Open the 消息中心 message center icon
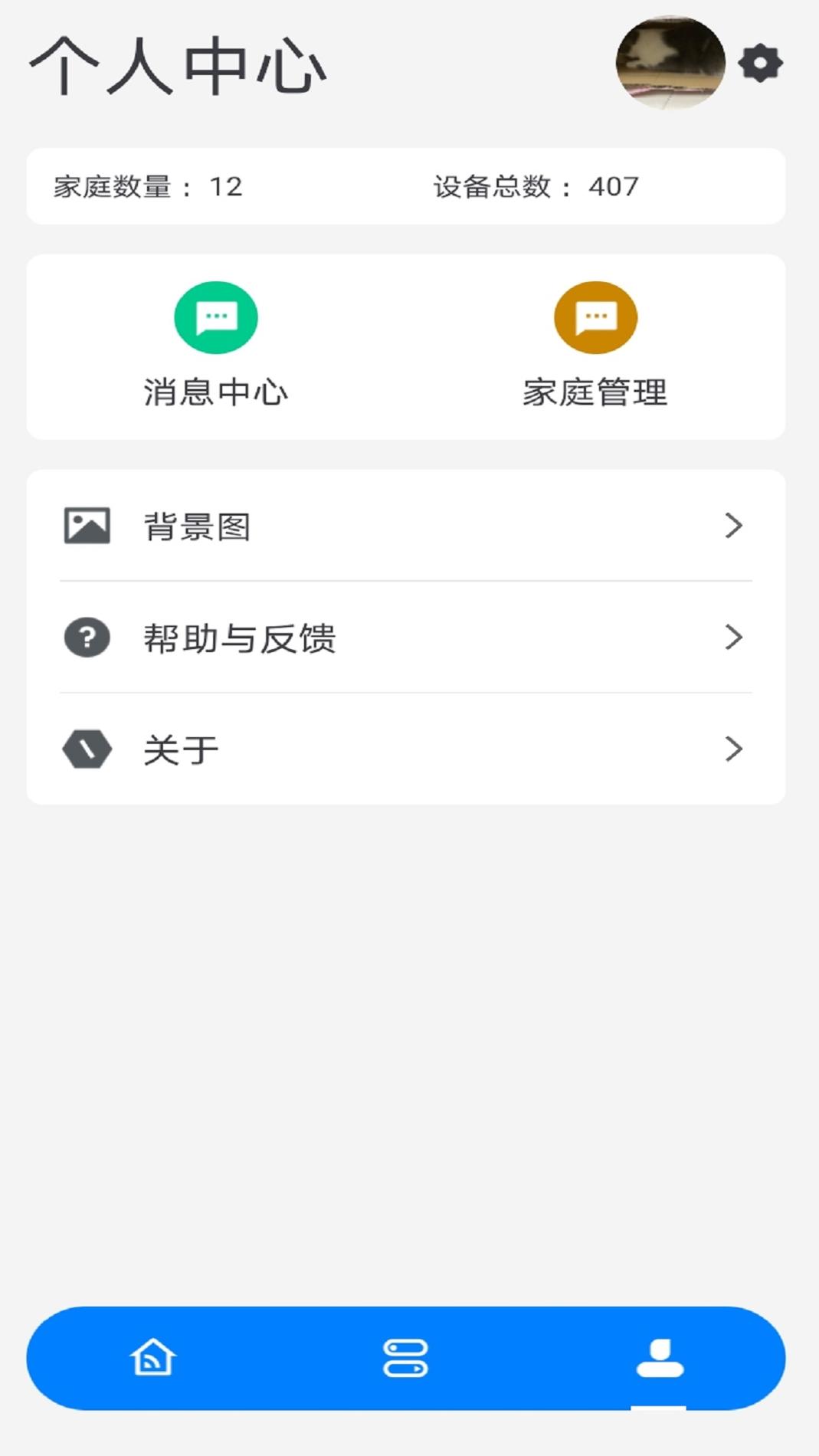Screen dimensions: 819x1456 pos(216,316)
